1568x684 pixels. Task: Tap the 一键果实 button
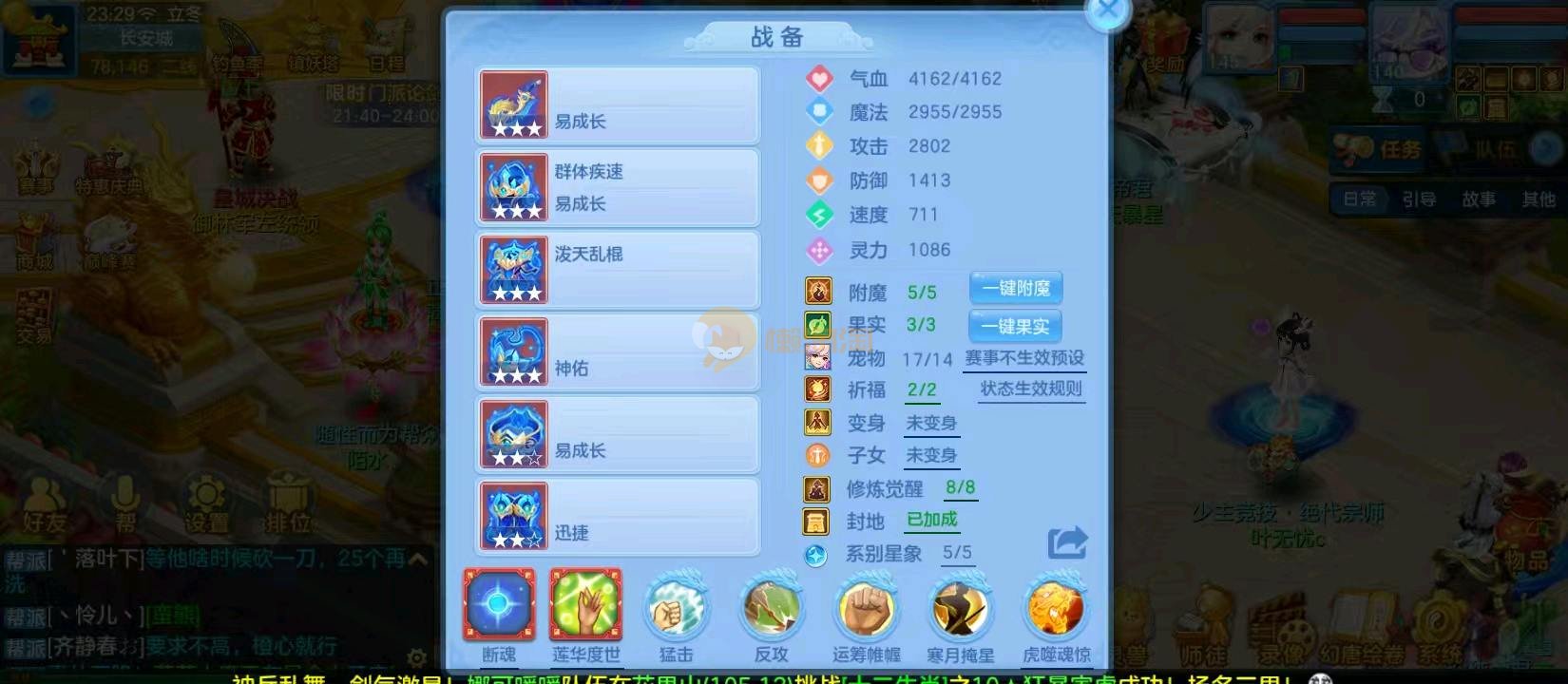pyautogui.click(x=1016, y=327)
